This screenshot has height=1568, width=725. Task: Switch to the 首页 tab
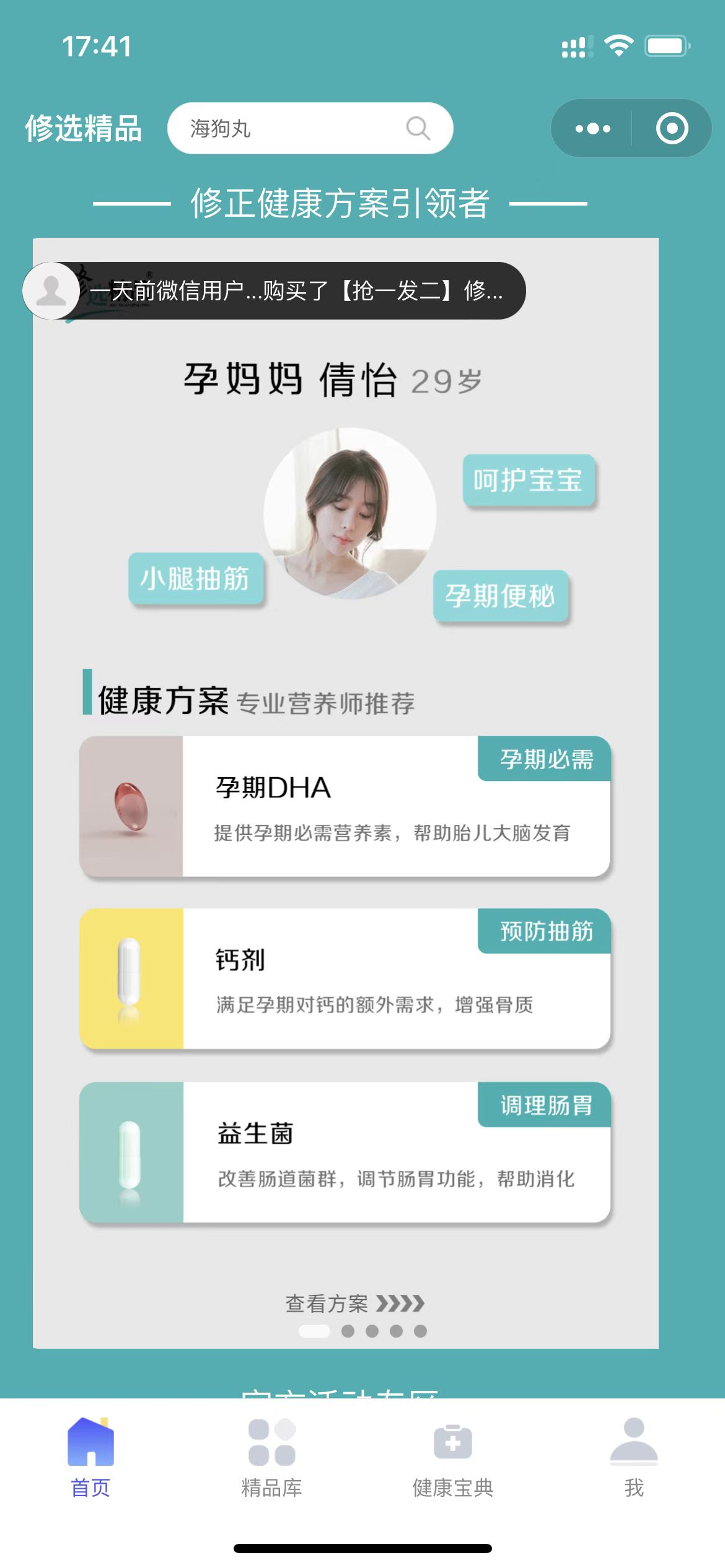click(x=90, y=1457)
